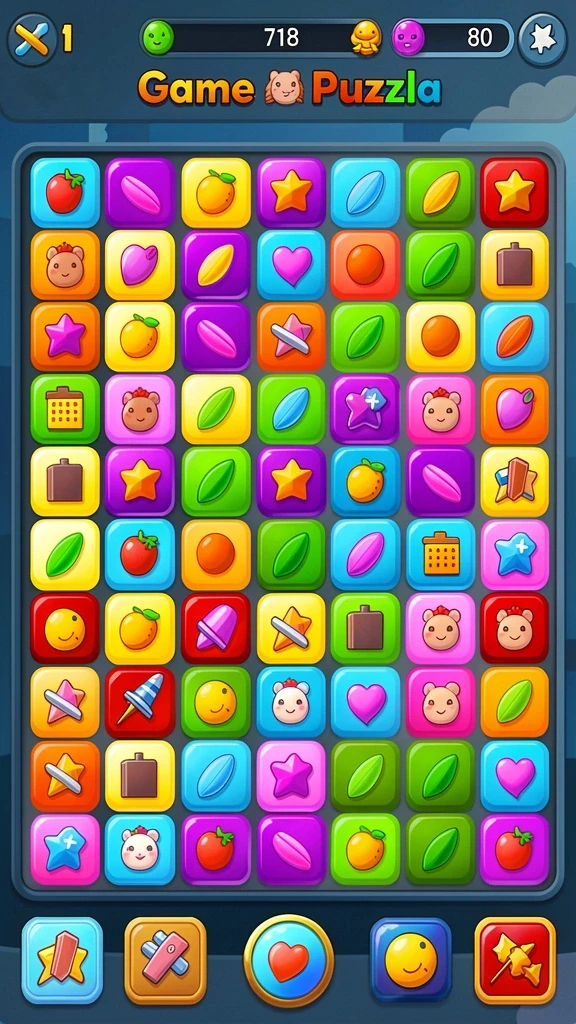The height and width of the screenshot is (1024, 576).
Task: Tap the red tile with bear face
Action: [x=515, y=628]
